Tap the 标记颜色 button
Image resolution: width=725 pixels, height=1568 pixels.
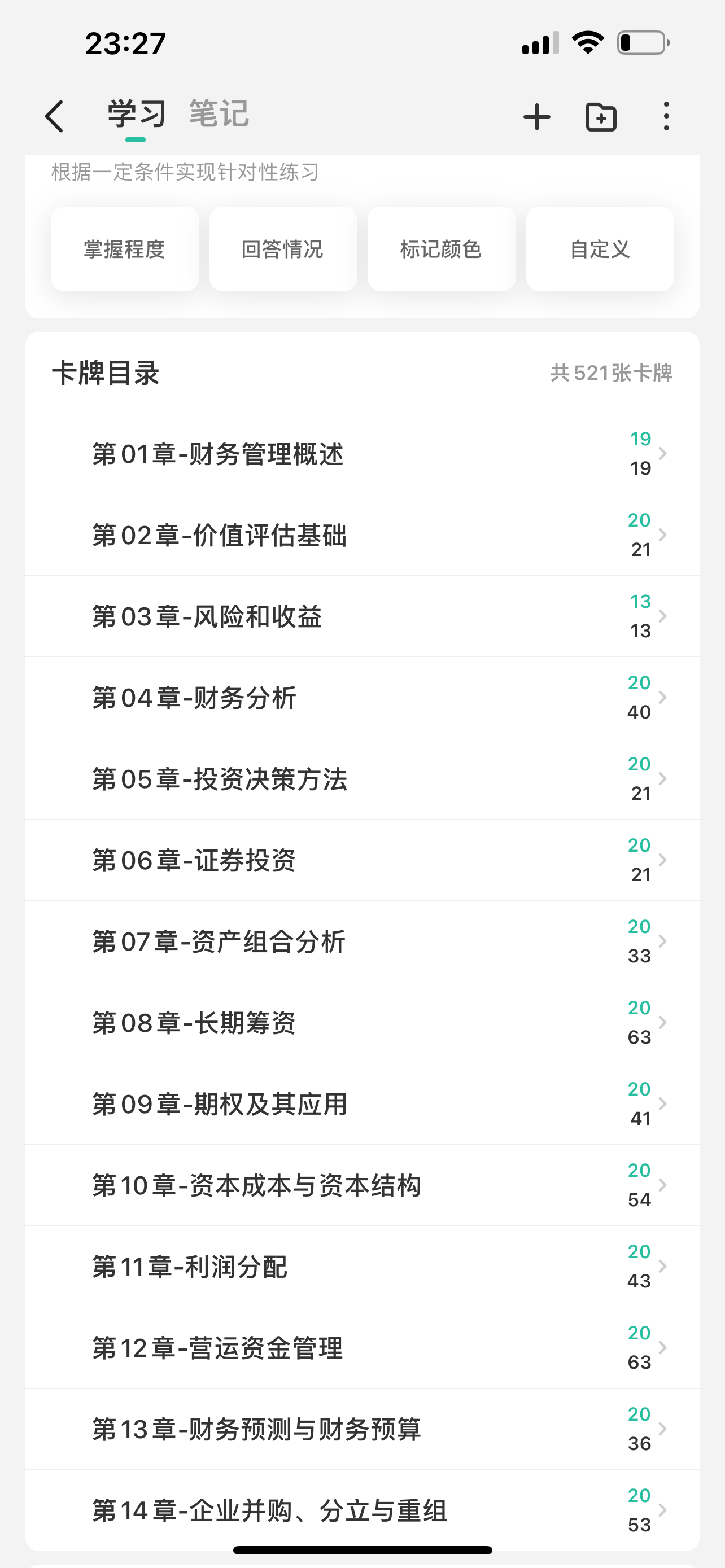442,249
